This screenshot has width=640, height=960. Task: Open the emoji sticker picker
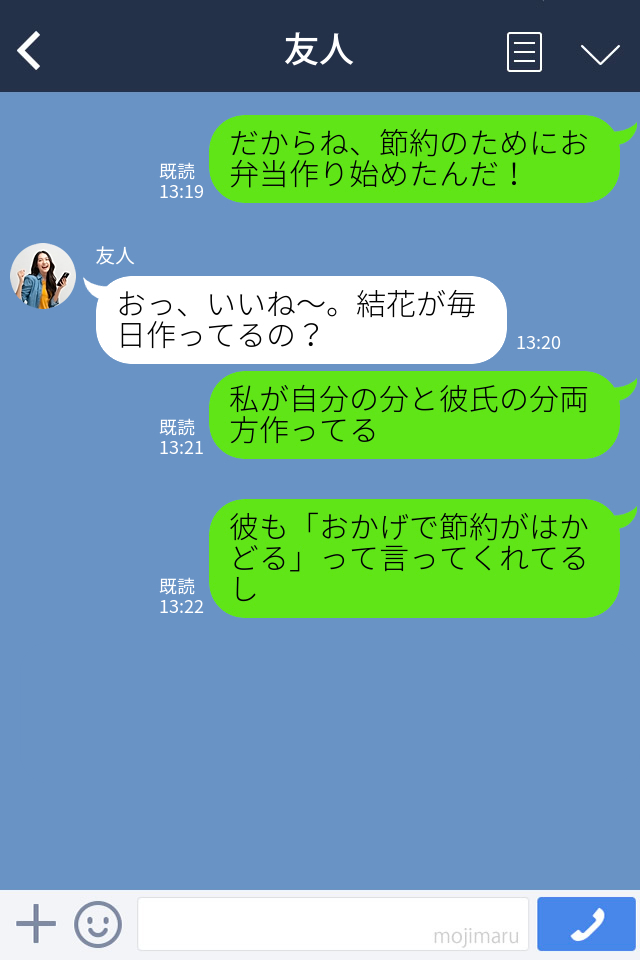pos(98,924)
